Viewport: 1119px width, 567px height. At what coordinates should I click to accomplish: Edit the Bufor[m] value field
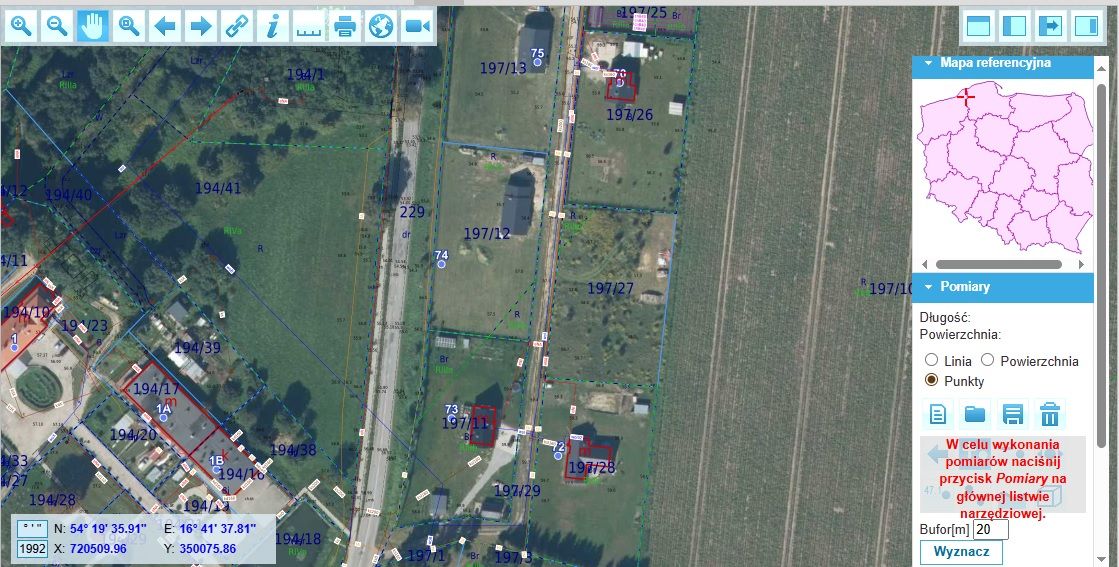pyautogui.click(x=990, y=530)
